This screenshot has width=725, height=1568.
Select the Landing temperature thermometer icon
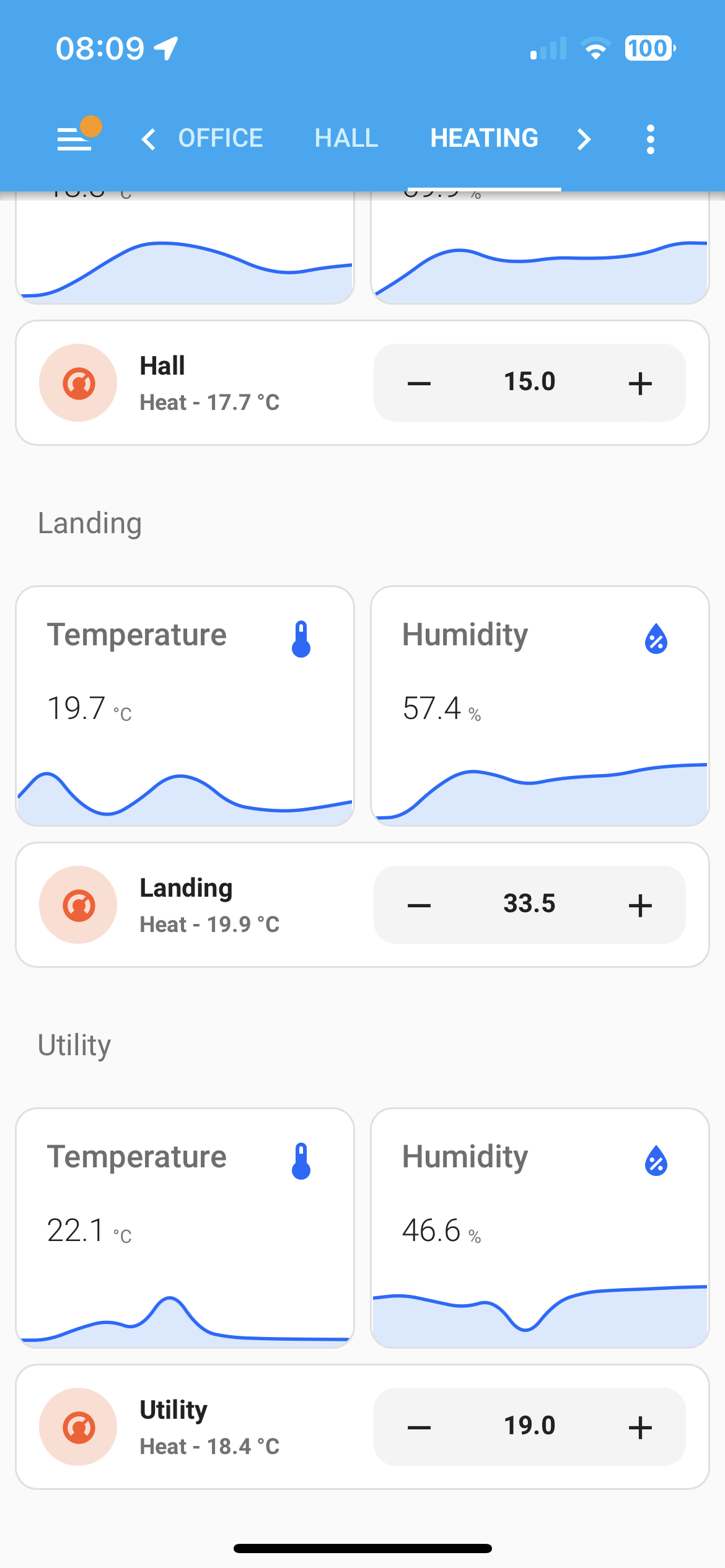pyautogui.click(x=301, y=640)
